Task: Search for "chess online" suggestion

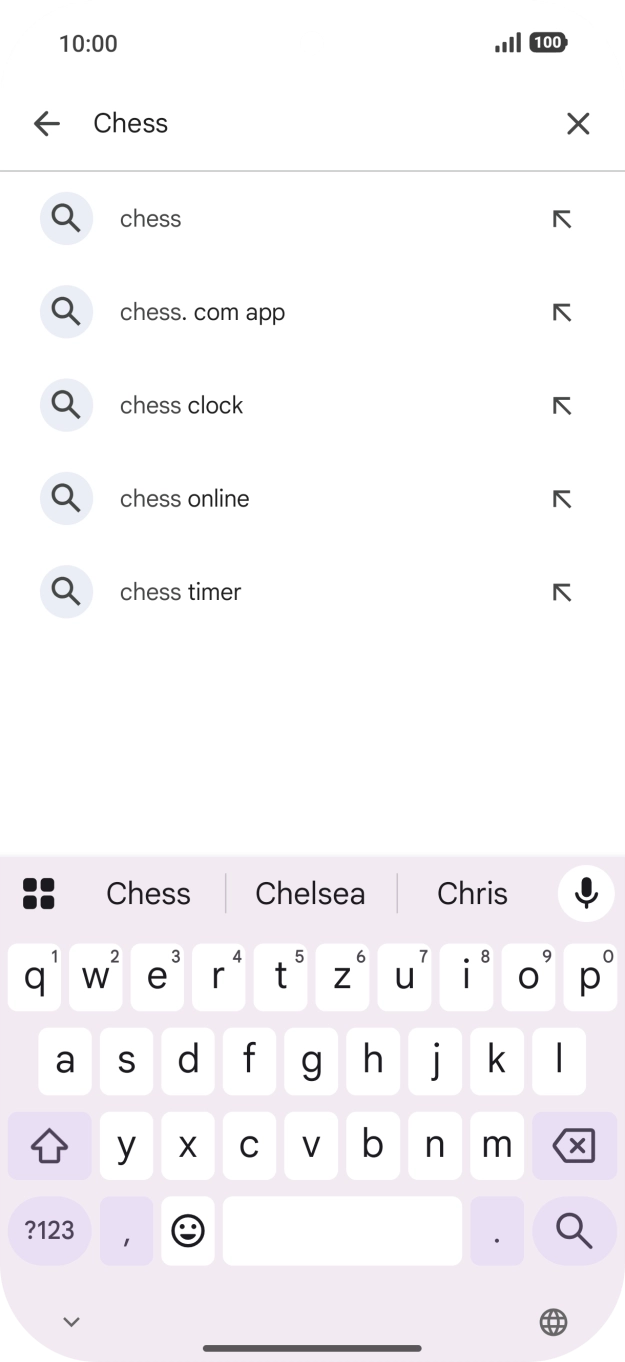Action: click(184, 498)
